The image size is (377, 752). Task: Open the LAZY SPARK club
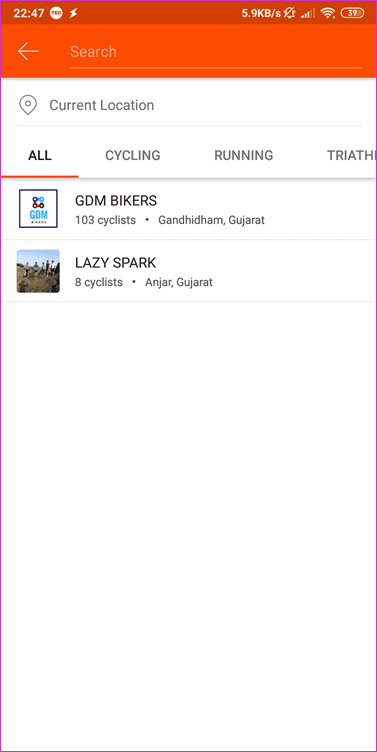[x=188, y=271]
